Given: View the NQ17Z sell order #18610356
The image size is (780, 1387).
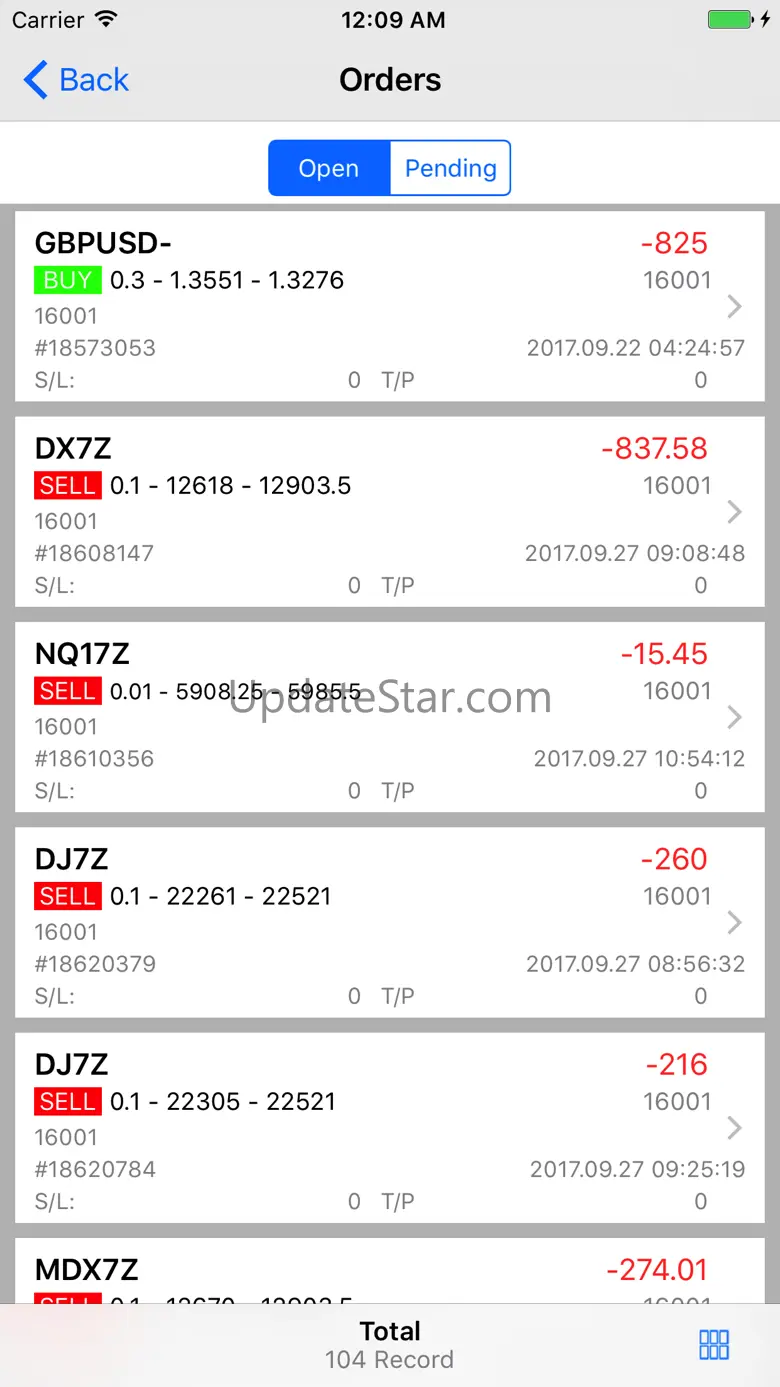Looking at the screenshot, I should (x=390, y=717).
